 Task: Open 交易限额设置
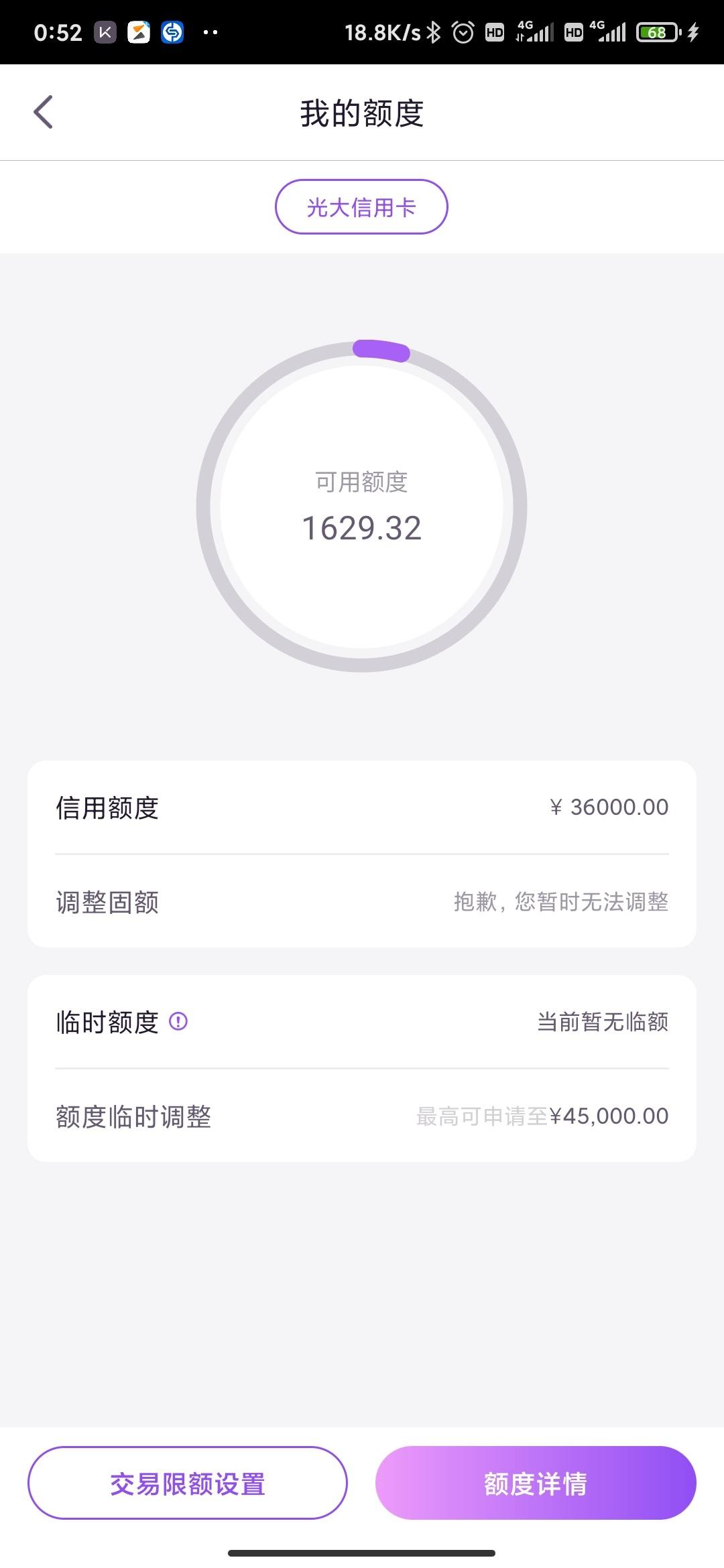click(188, 1482)
